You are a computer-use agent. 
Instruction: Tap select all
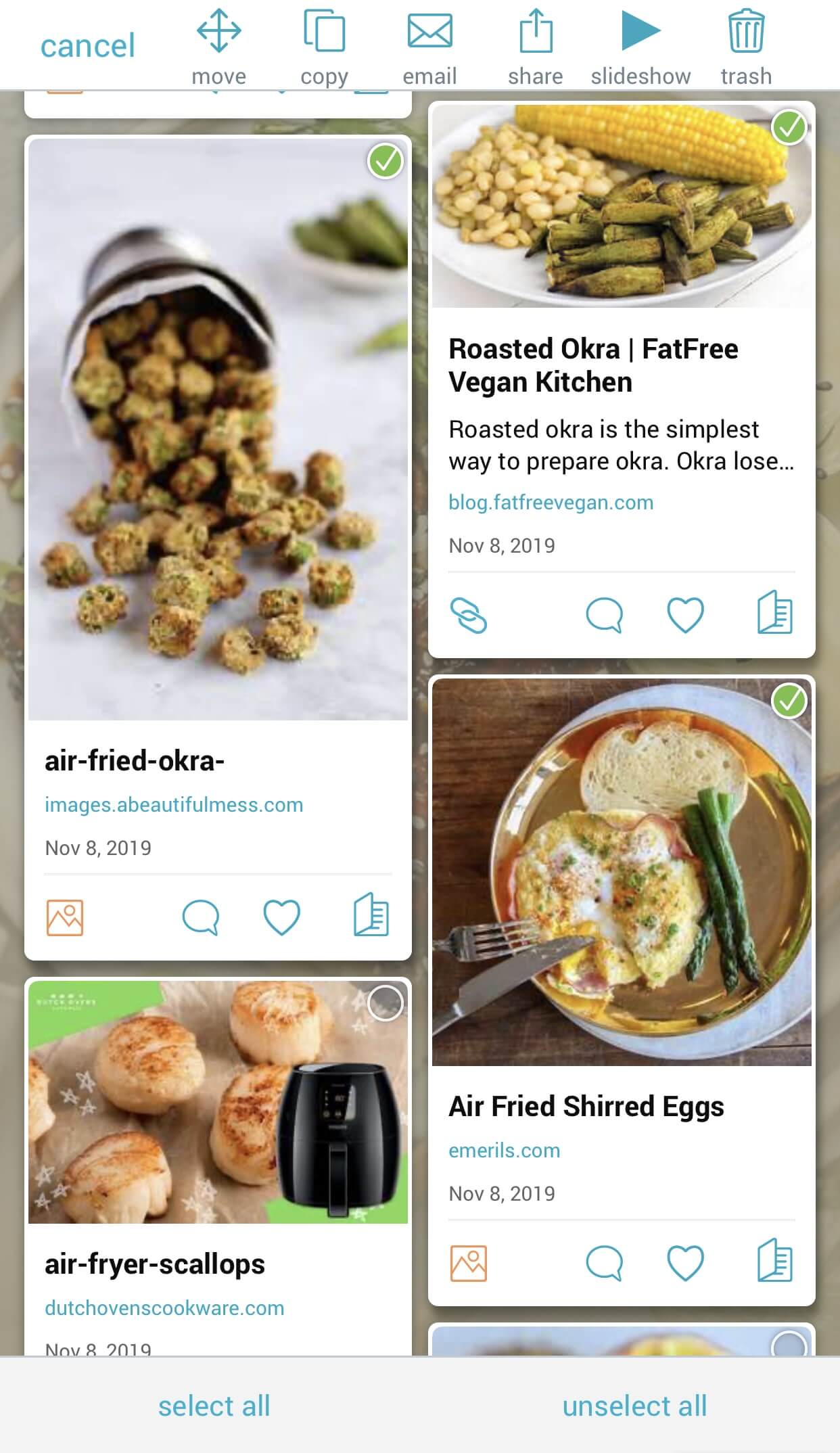point(214,1406)
